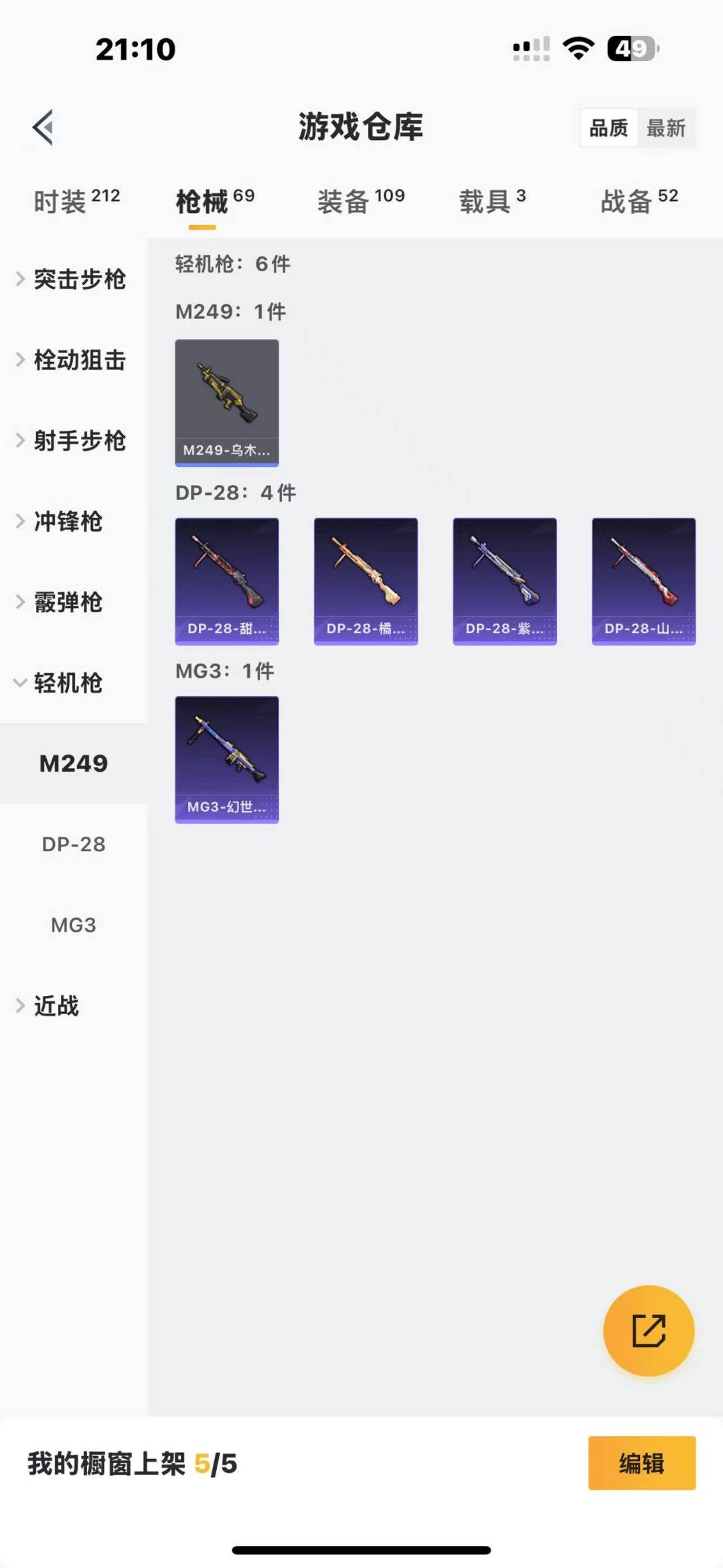Switch to the 时装 tab

(x=76, y=200)
